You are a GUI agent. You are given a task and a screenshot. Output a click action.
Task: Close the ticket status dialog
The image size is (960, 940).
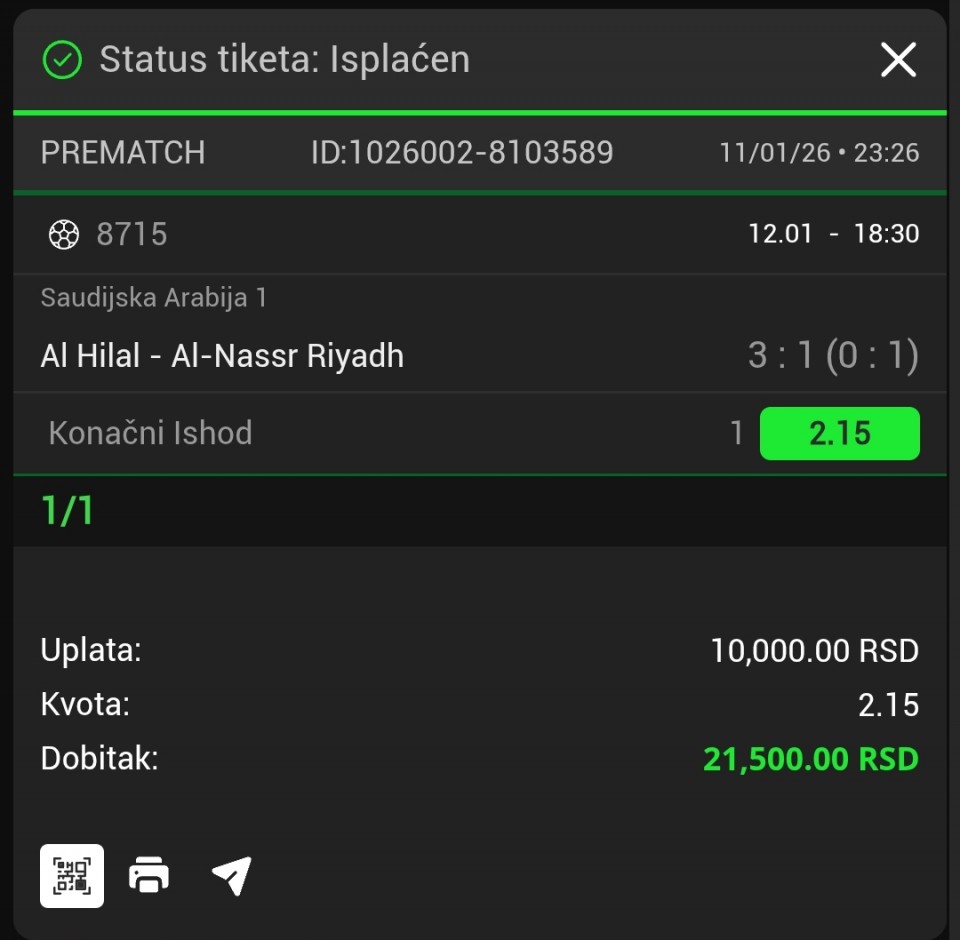tap(897, 61)
